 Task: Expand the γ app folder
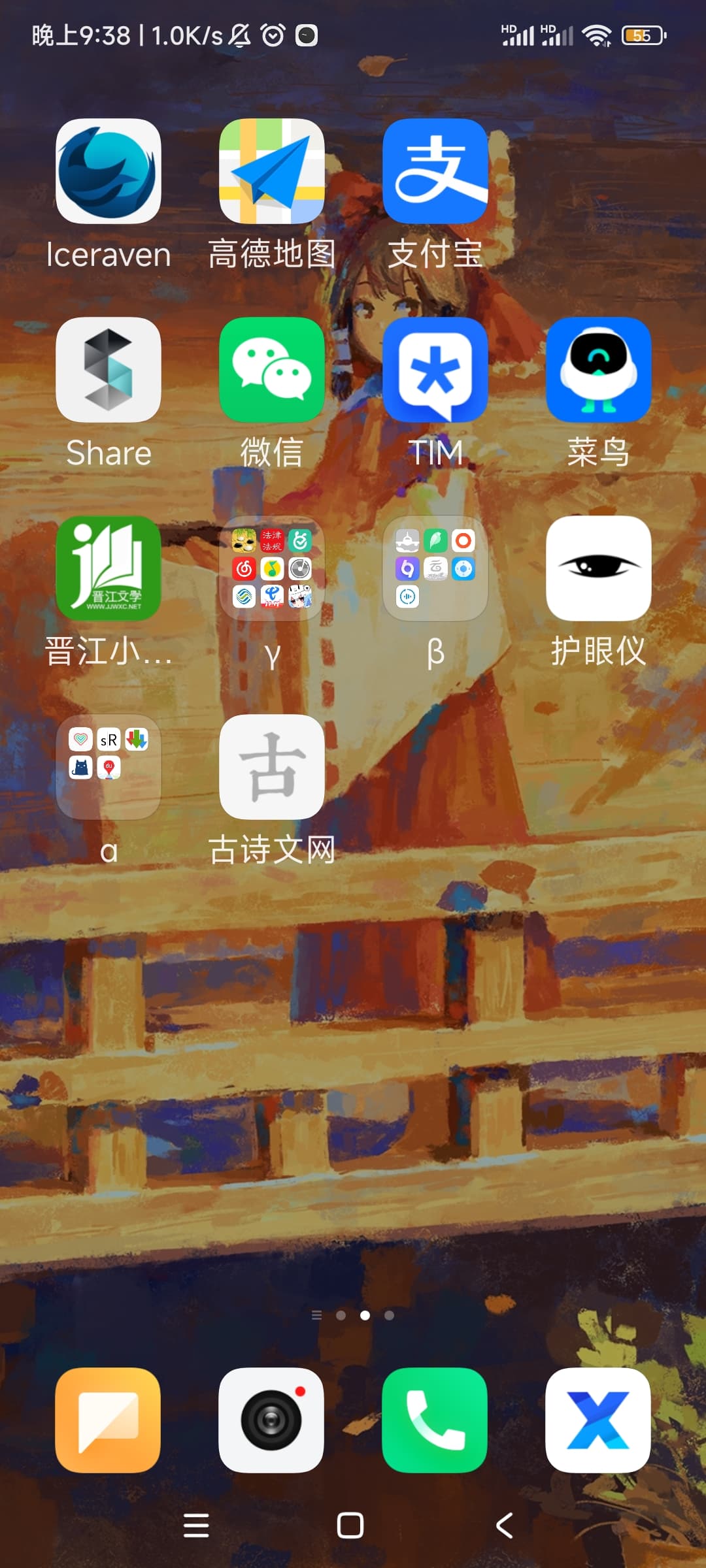[272, 568]
